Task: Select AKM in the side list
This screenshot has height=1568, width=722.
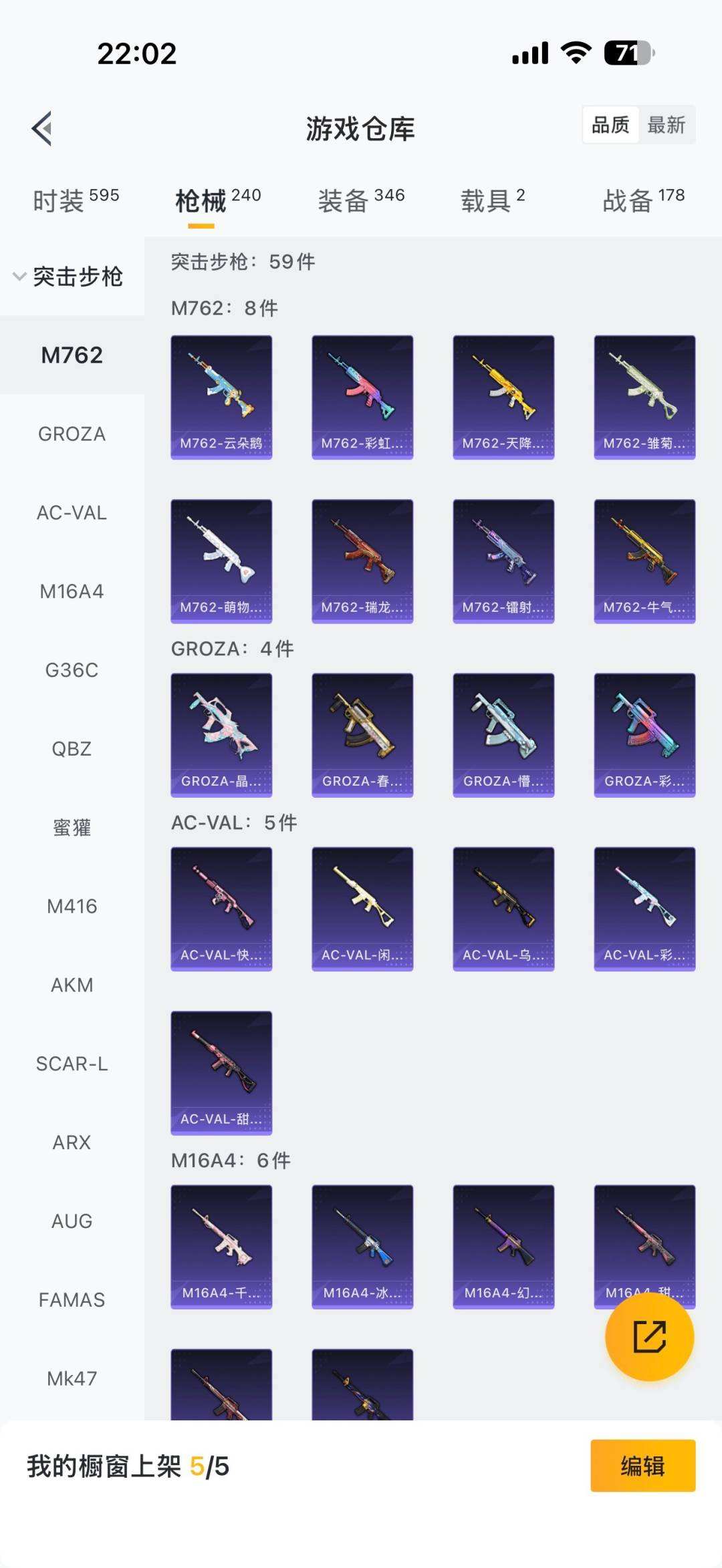Action: tap(72, 985)
